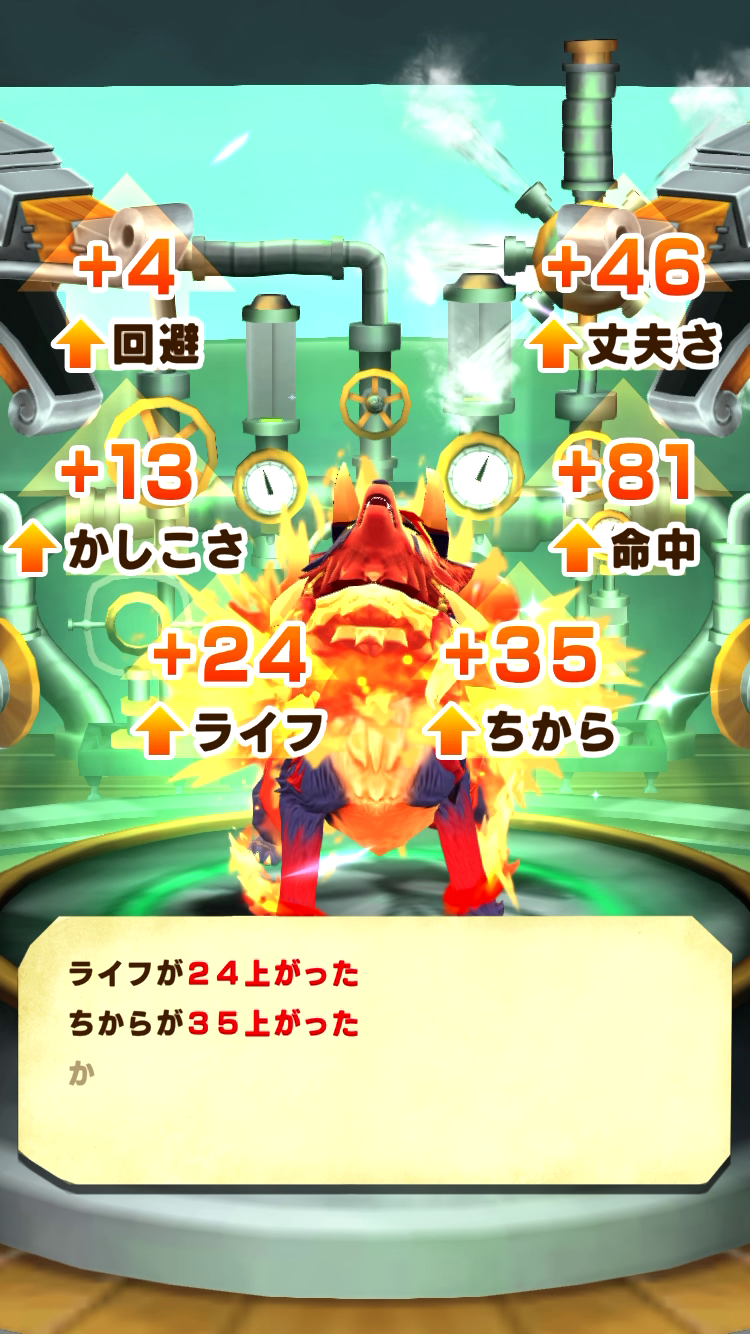Tap the message box to advance text

[x=374, y=1050]
